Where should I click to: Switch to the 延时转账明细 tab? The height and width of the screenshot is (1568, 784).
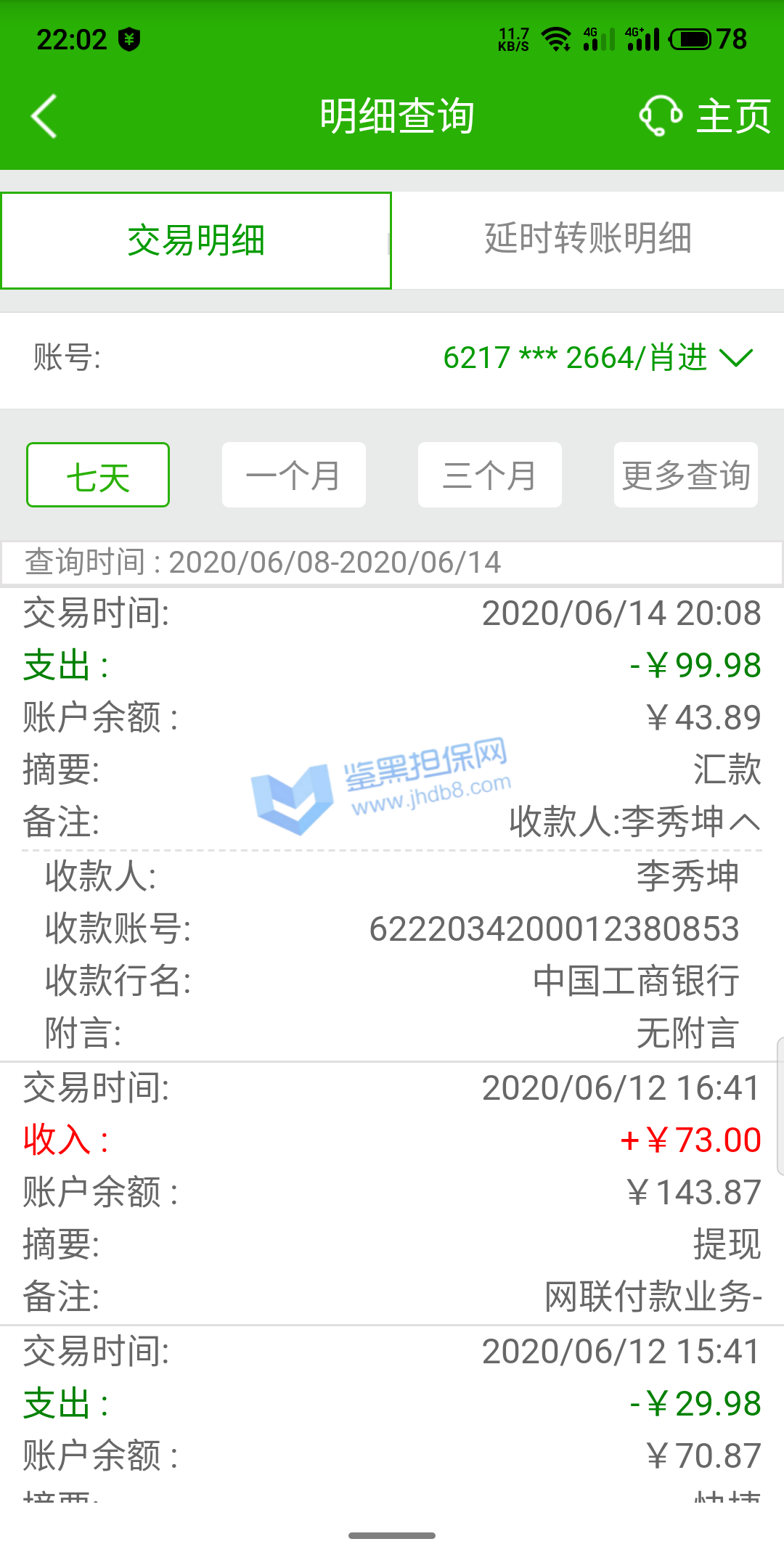coord(588,239)
